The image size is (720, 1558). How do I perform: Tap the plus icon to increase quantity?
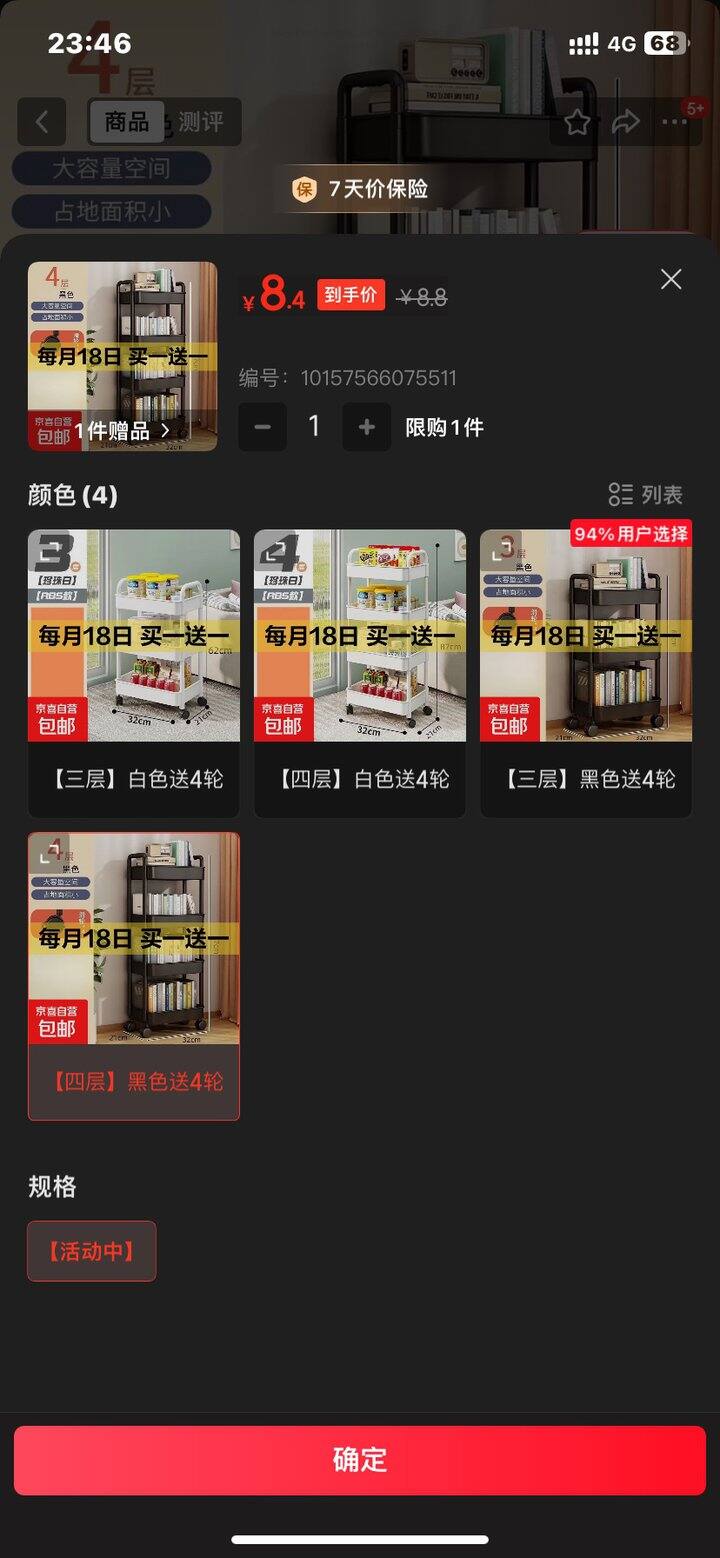click(x=366, y=426)
